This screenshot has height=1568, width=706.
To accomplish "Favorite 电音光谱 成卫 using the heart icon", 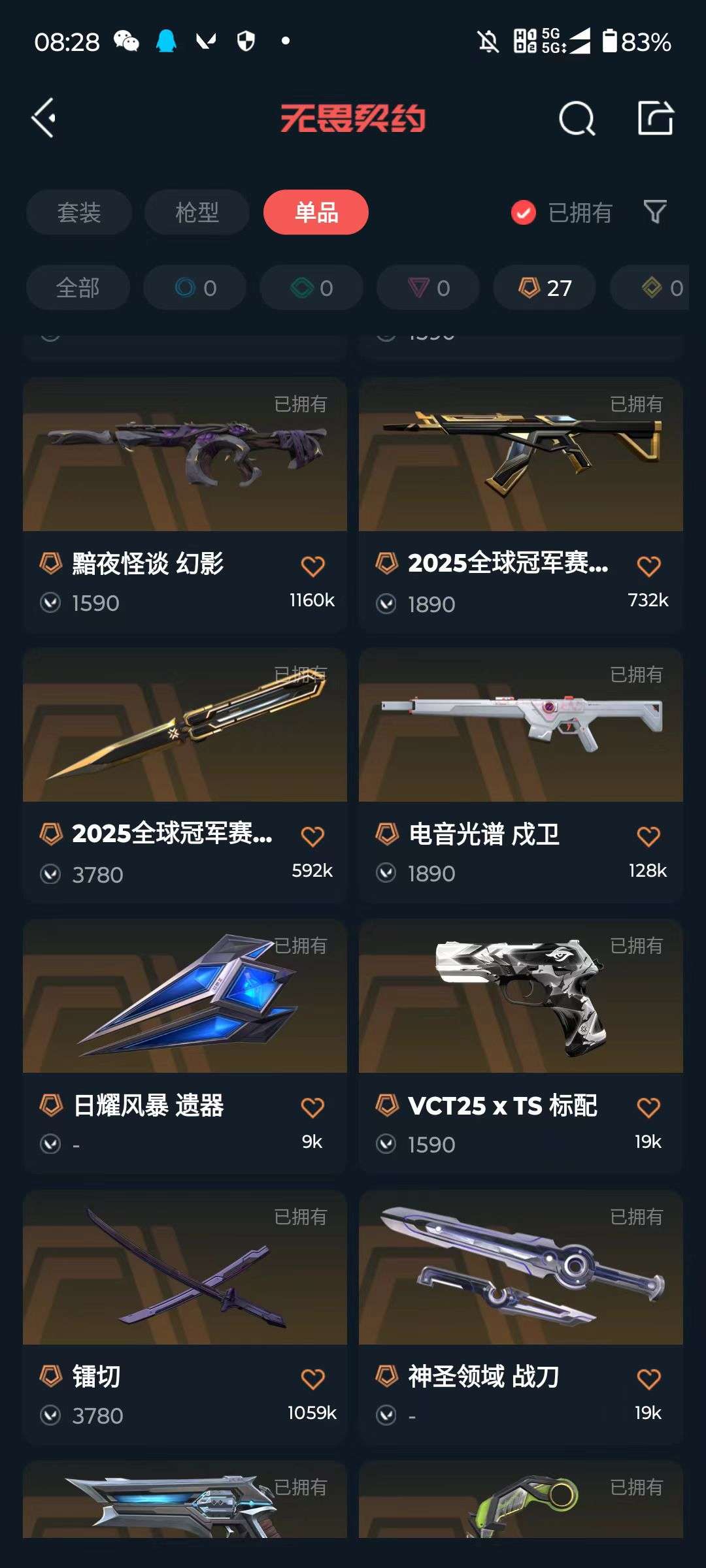I will pyautogui.click(x=648, y=835).
